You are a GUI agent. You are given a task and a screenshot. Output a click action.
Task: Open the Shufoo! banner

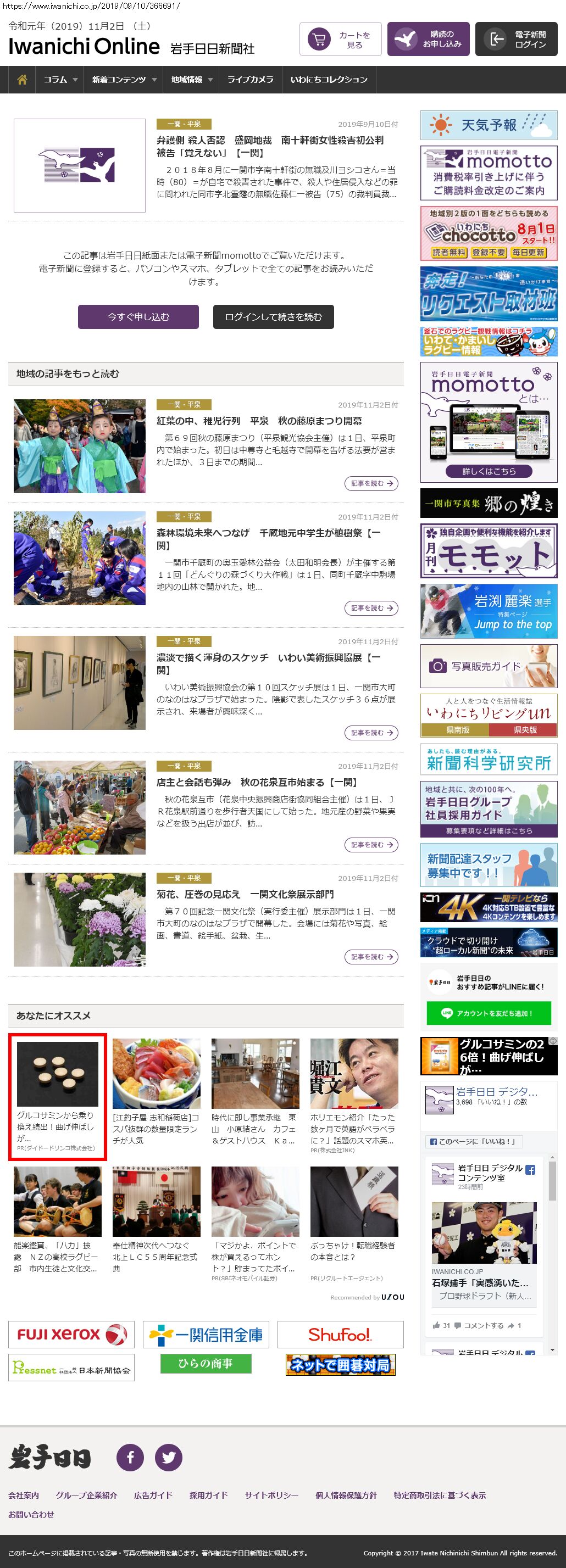[340, 1334]
